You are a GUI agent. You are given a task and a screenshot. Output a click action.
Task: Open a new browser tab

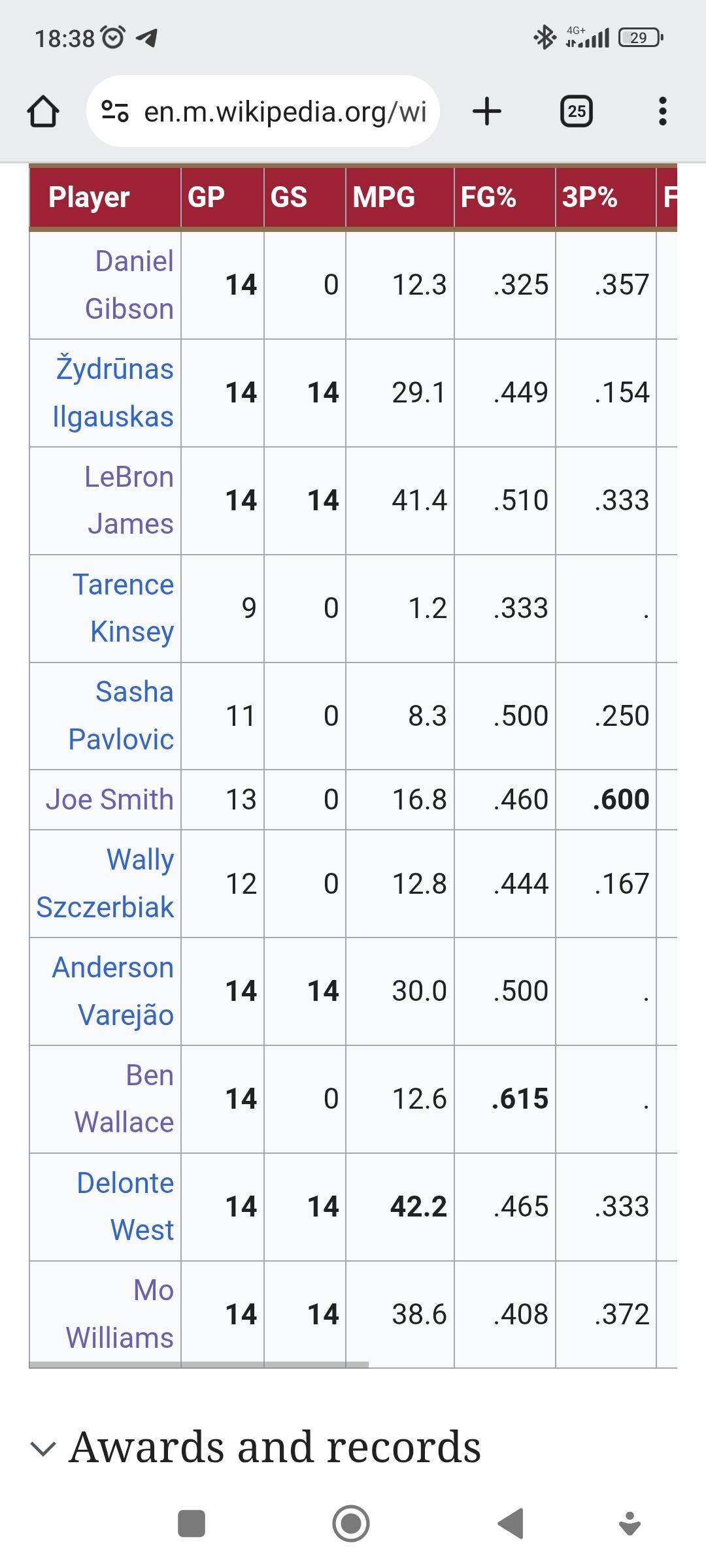click(x=487, y=111)
